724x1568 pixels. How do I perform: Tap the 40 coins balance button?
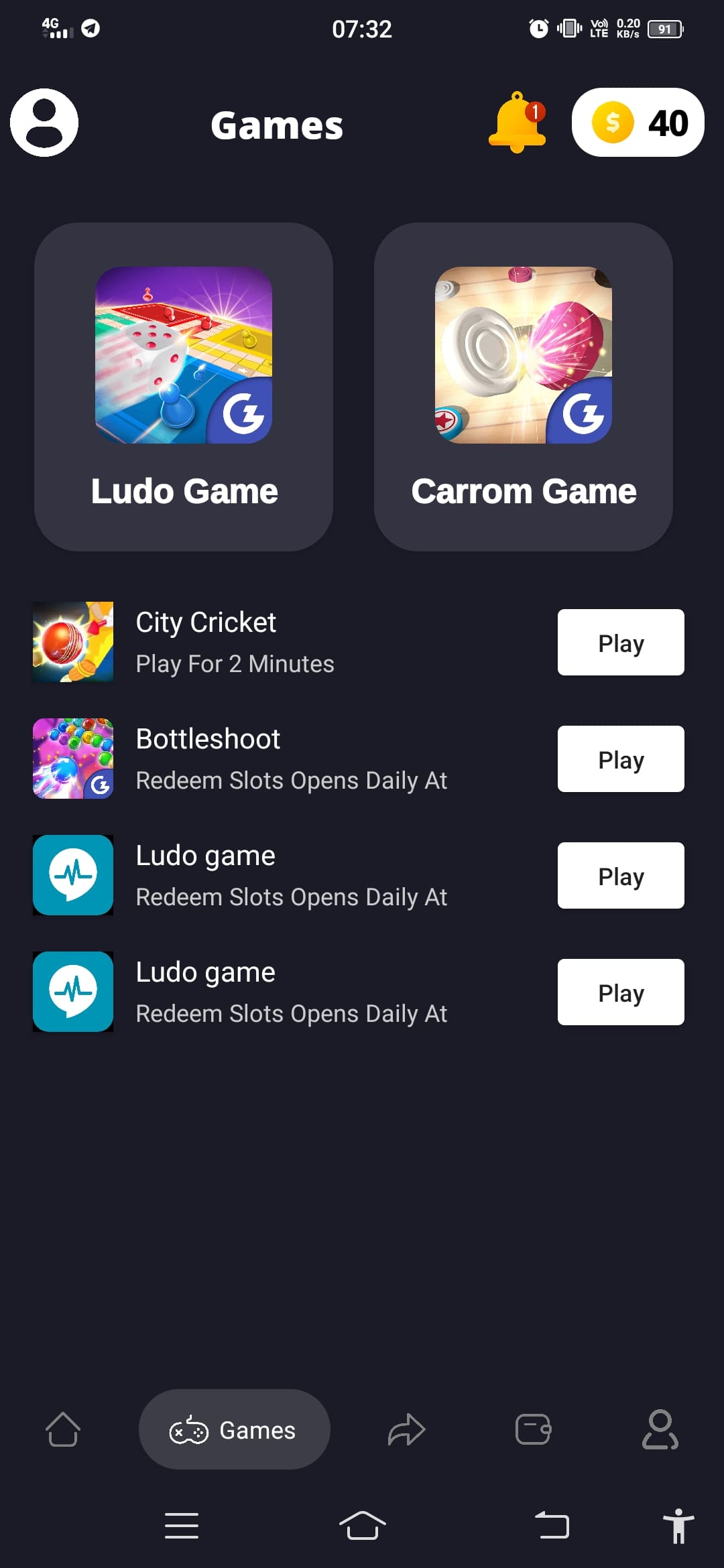638,123
